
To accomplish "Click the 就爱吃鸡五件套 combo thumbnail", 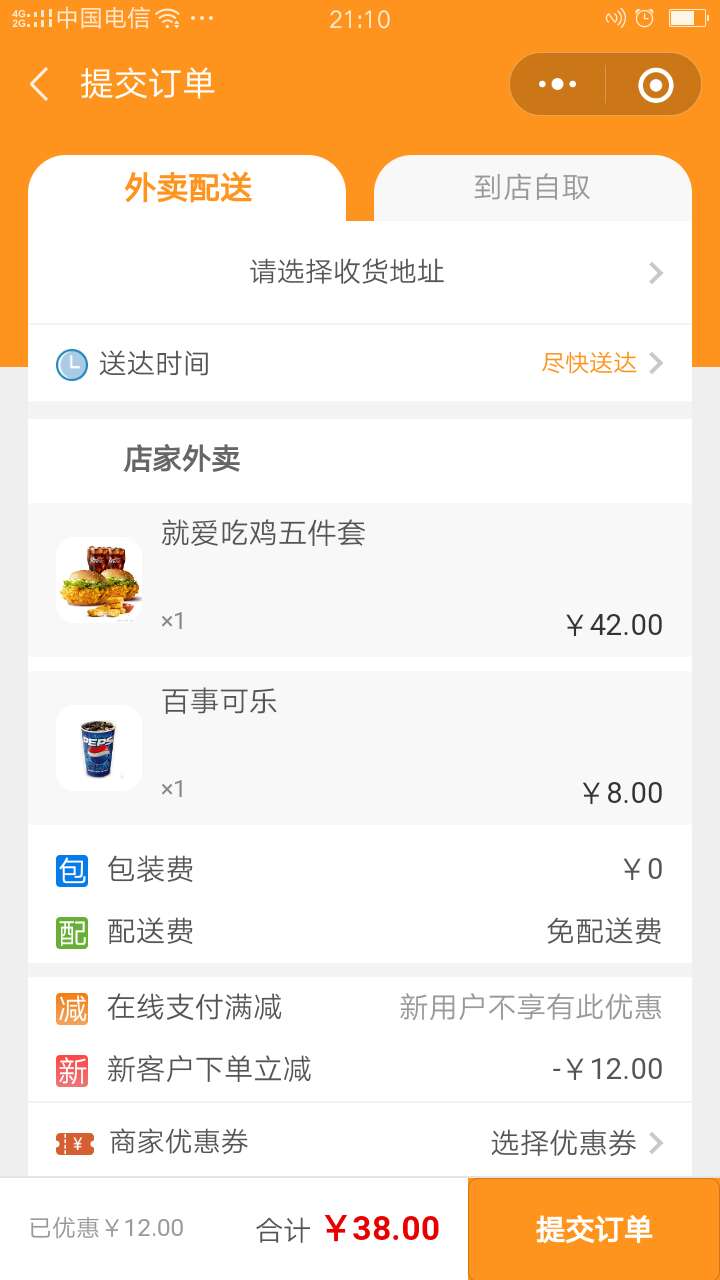I will [99, 579].
